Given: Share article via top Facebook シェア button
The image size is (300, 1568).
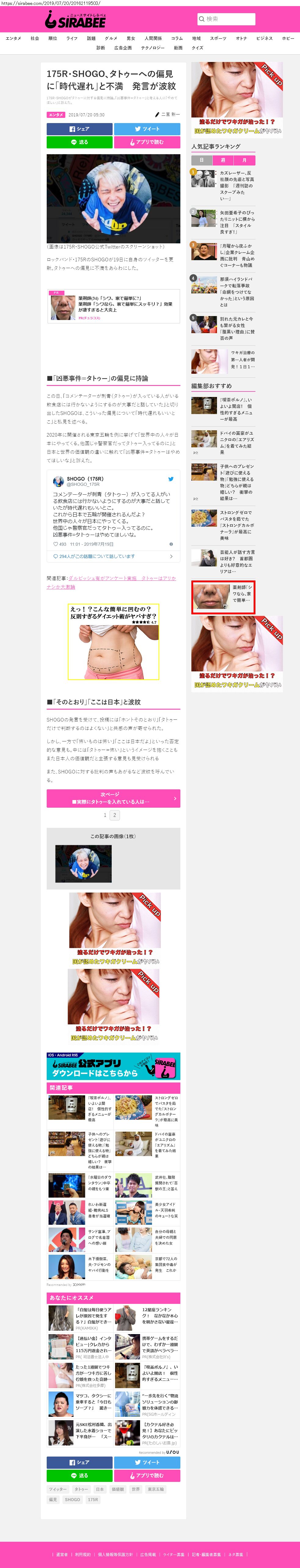Looking at the screenshot, I should tap(79, 129).
